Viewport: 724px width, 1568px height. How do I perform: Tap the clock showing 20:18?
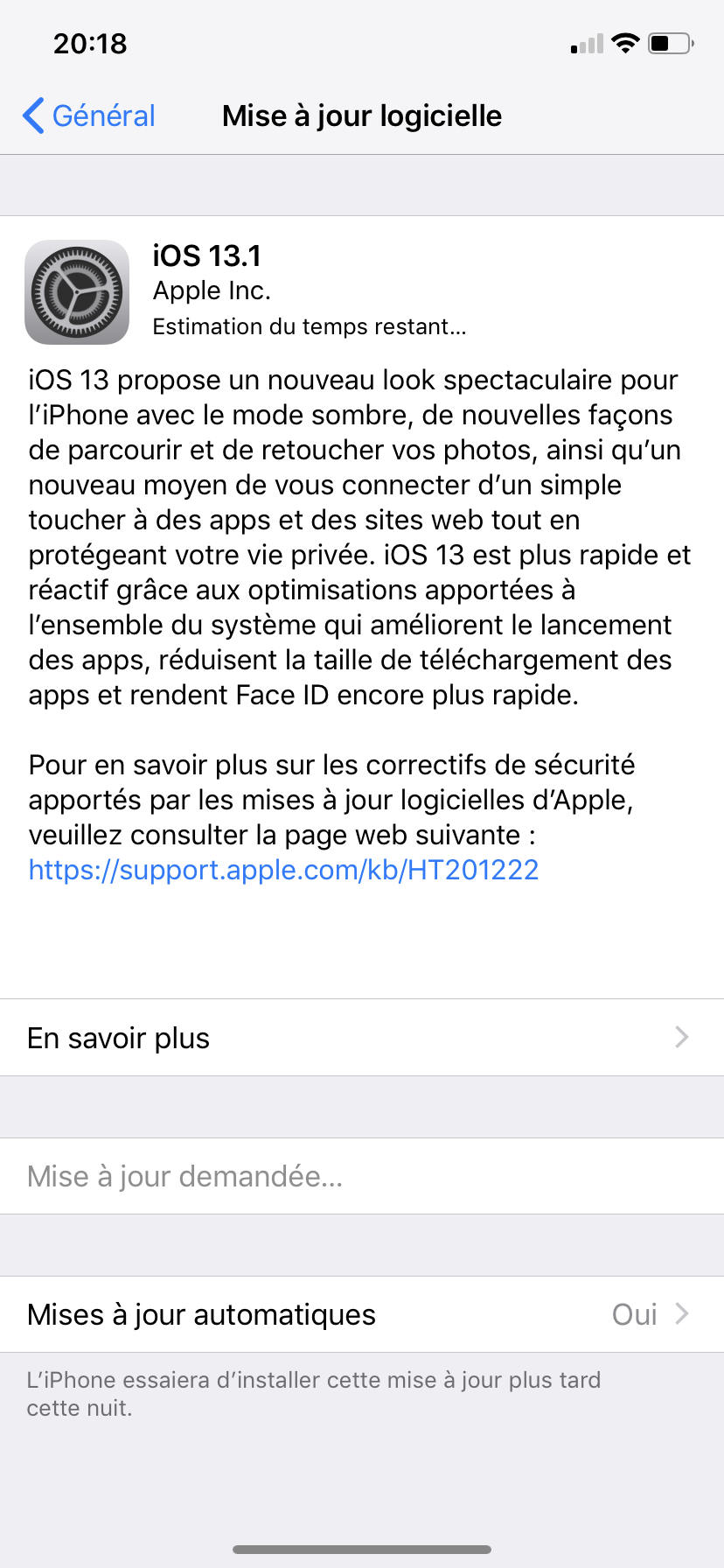(90, 43)
